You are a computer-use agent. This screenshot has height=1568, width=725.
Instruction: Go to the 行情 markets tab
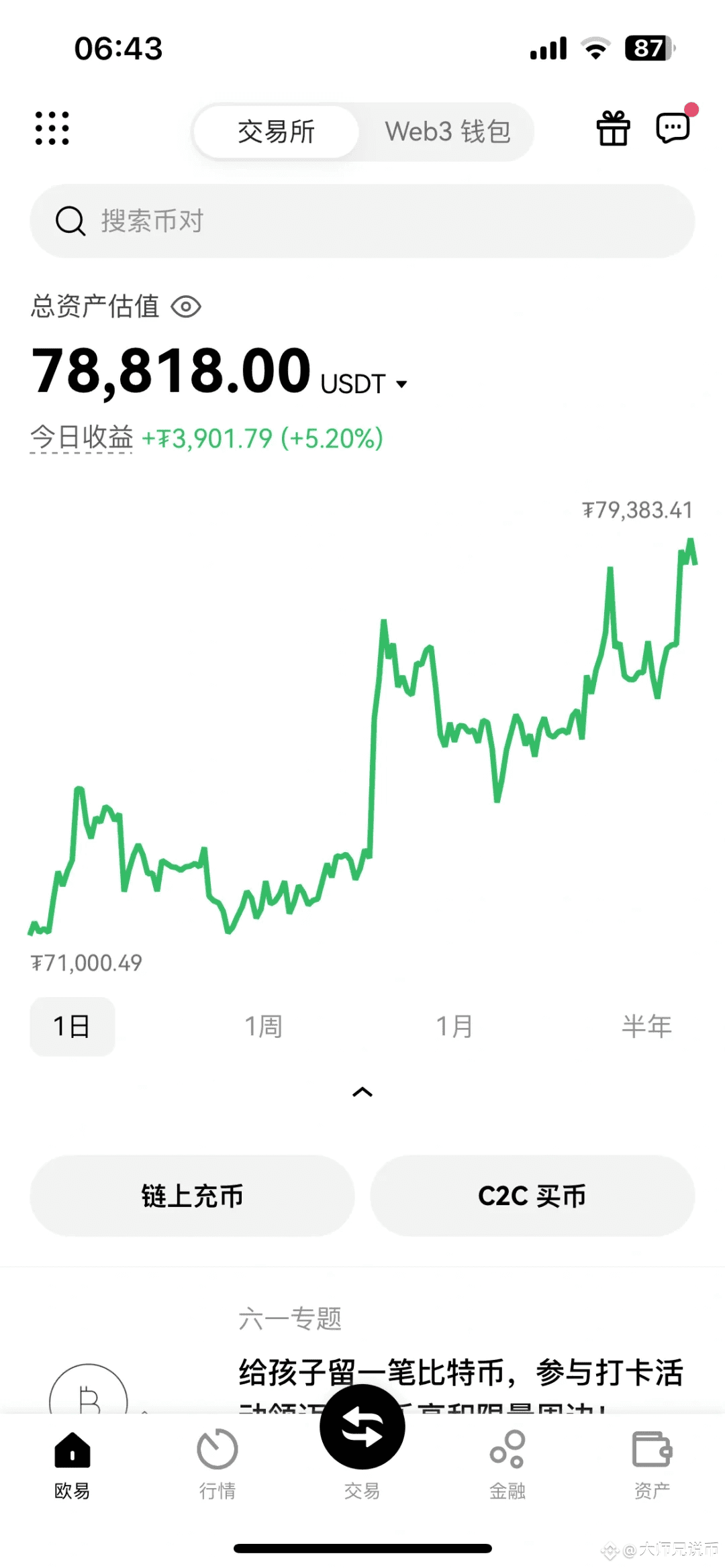pos(217,1464)
